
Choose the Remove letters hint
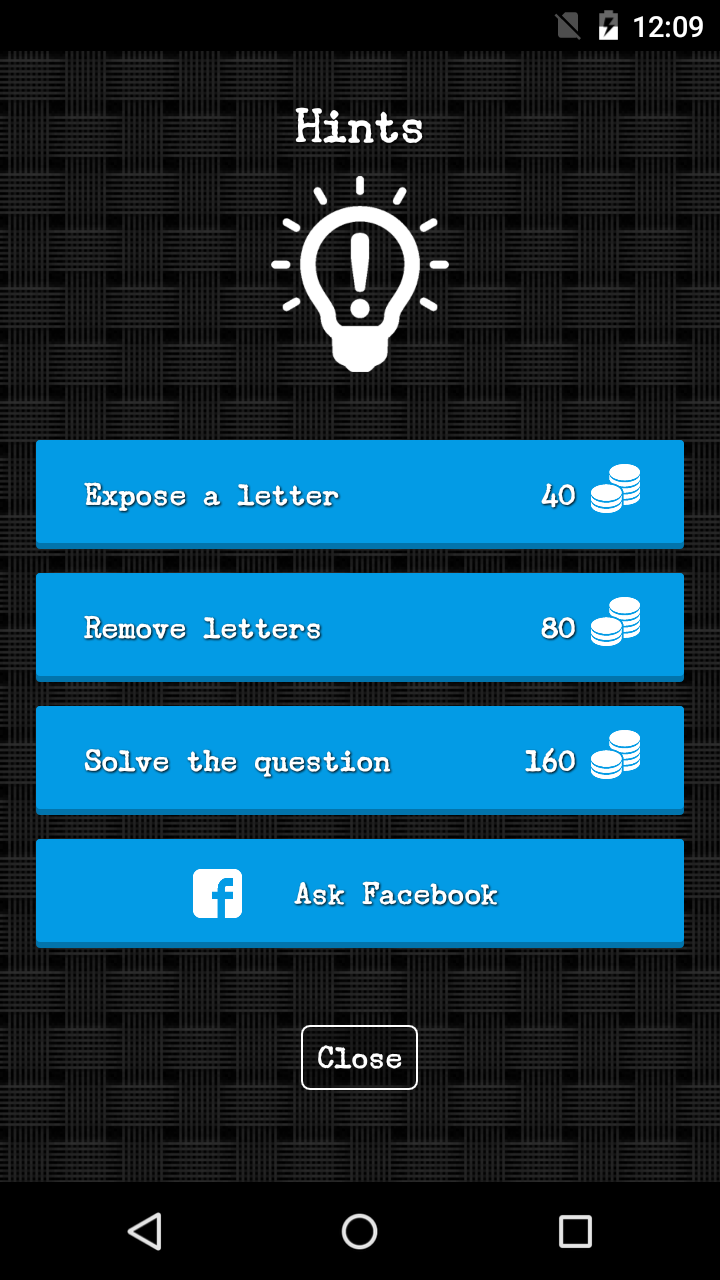tap(360, 626)
